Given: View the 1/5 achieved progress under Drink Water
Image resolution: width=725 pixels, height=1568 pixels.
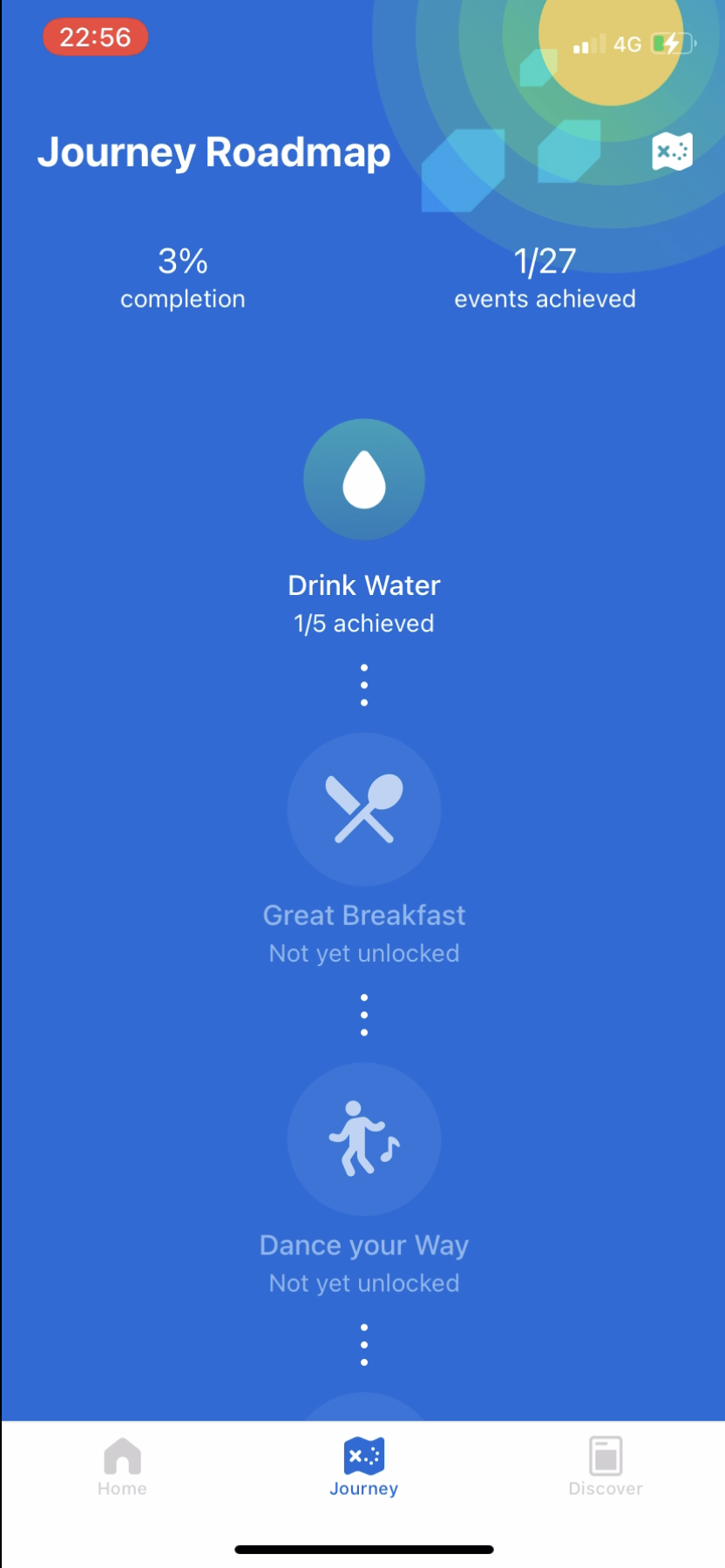Looking at the screenshot, I should (363, 622).
